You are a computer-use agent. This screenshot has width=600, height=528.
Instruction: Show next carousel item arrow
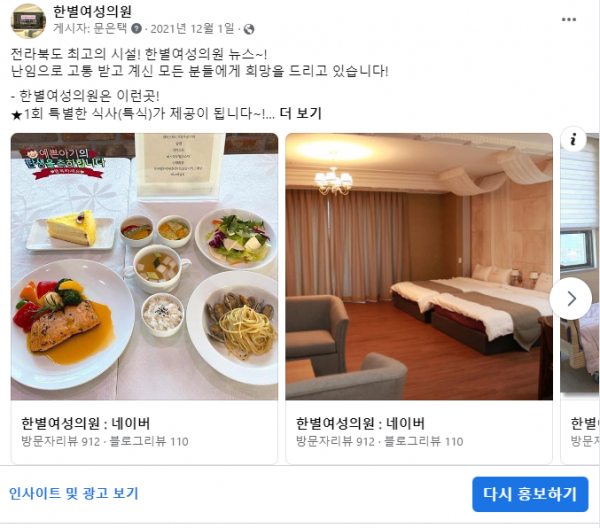[571, 298]
